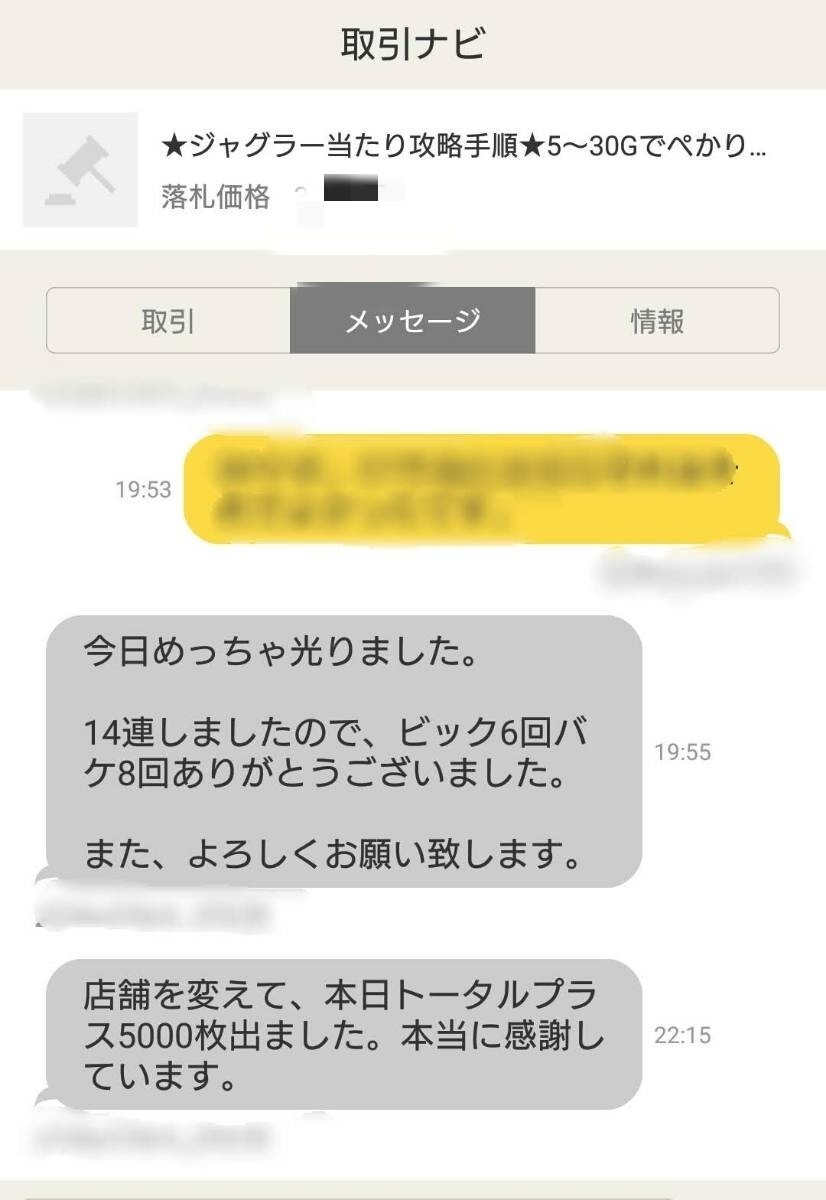Open the 情報 tab

(x=657, y=321)
